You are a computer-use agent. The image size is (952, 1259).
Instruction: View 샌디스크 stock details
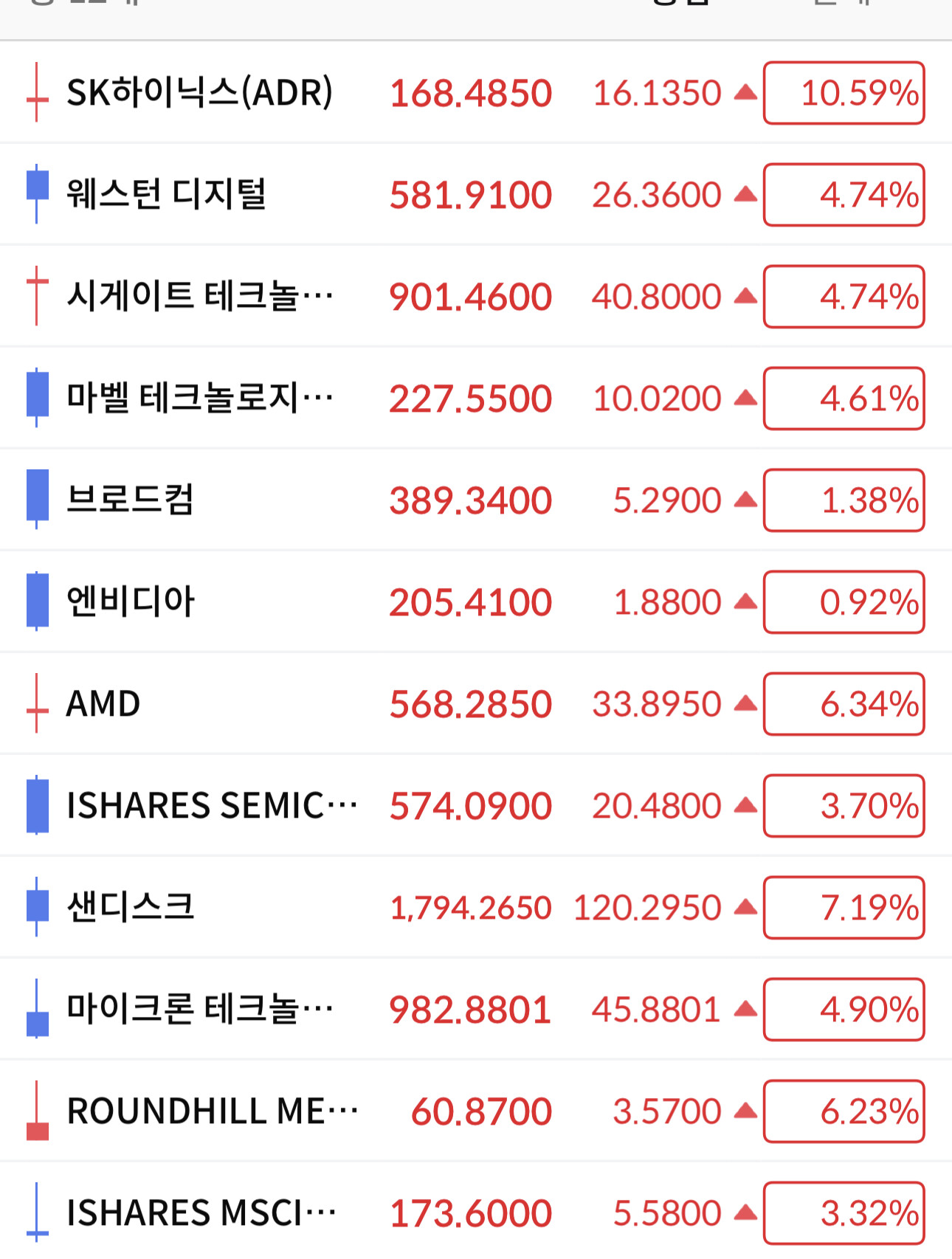point(476,908)
